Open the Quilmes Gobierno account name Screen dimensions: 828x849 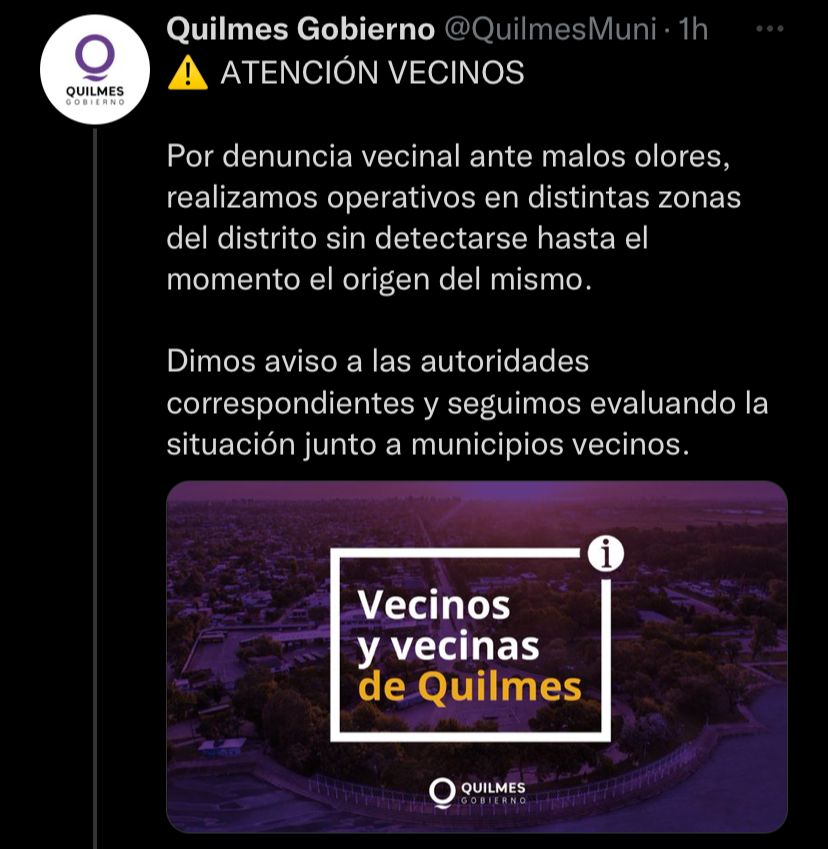300,31
